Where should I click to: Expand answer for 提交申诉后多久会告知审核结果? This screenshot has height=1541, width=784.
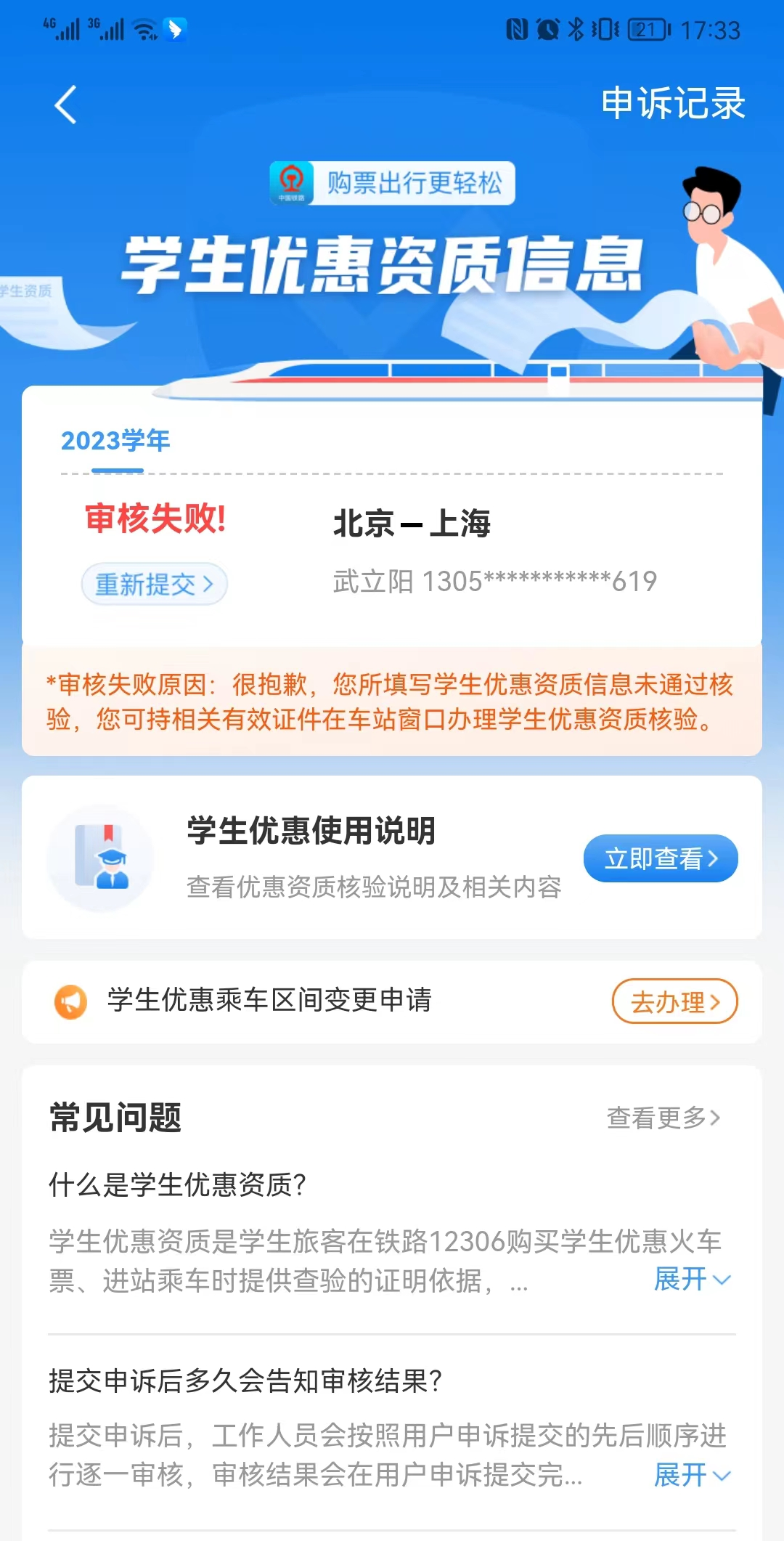(691, 1476)
